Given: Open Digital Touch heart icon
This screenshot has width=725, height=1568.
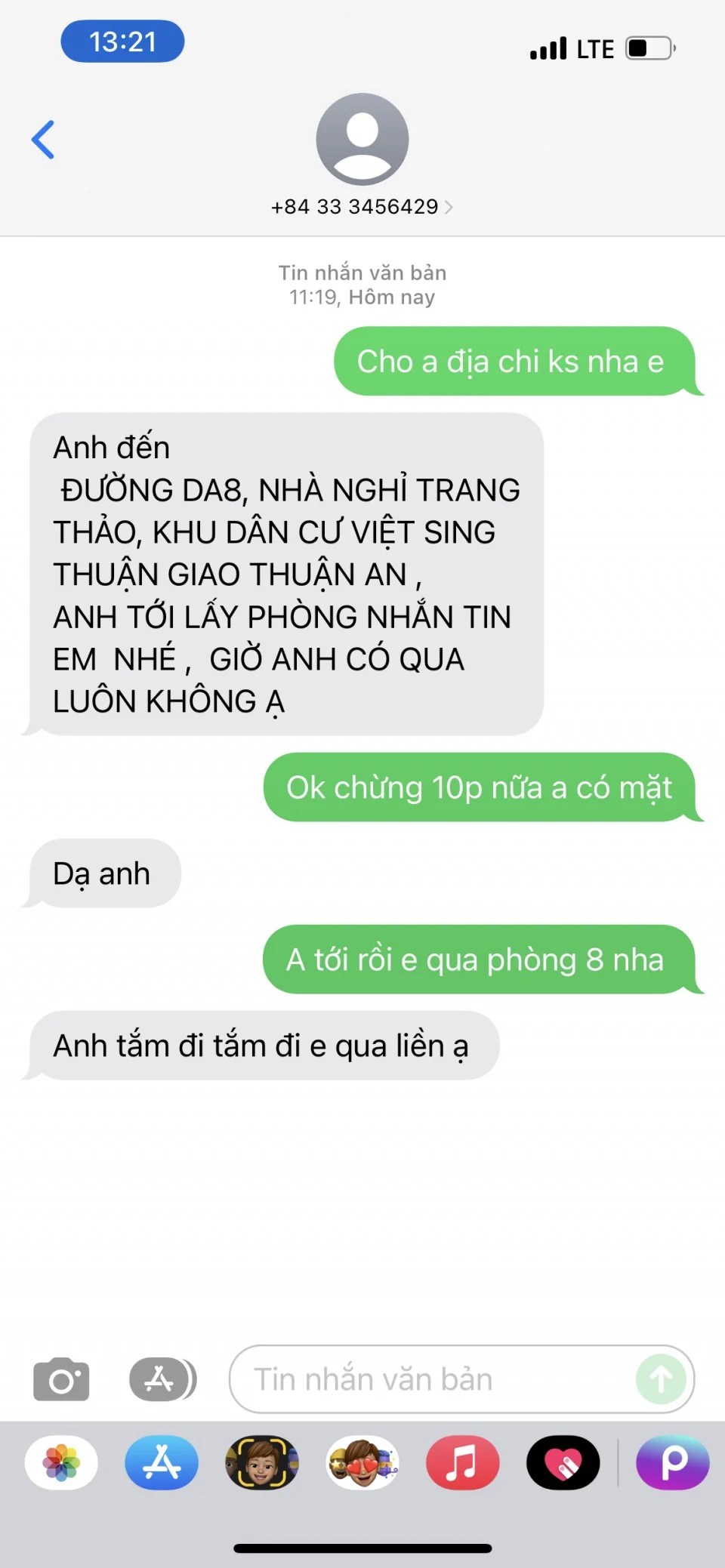Looking at the screenshot, I should [563, 1462].
